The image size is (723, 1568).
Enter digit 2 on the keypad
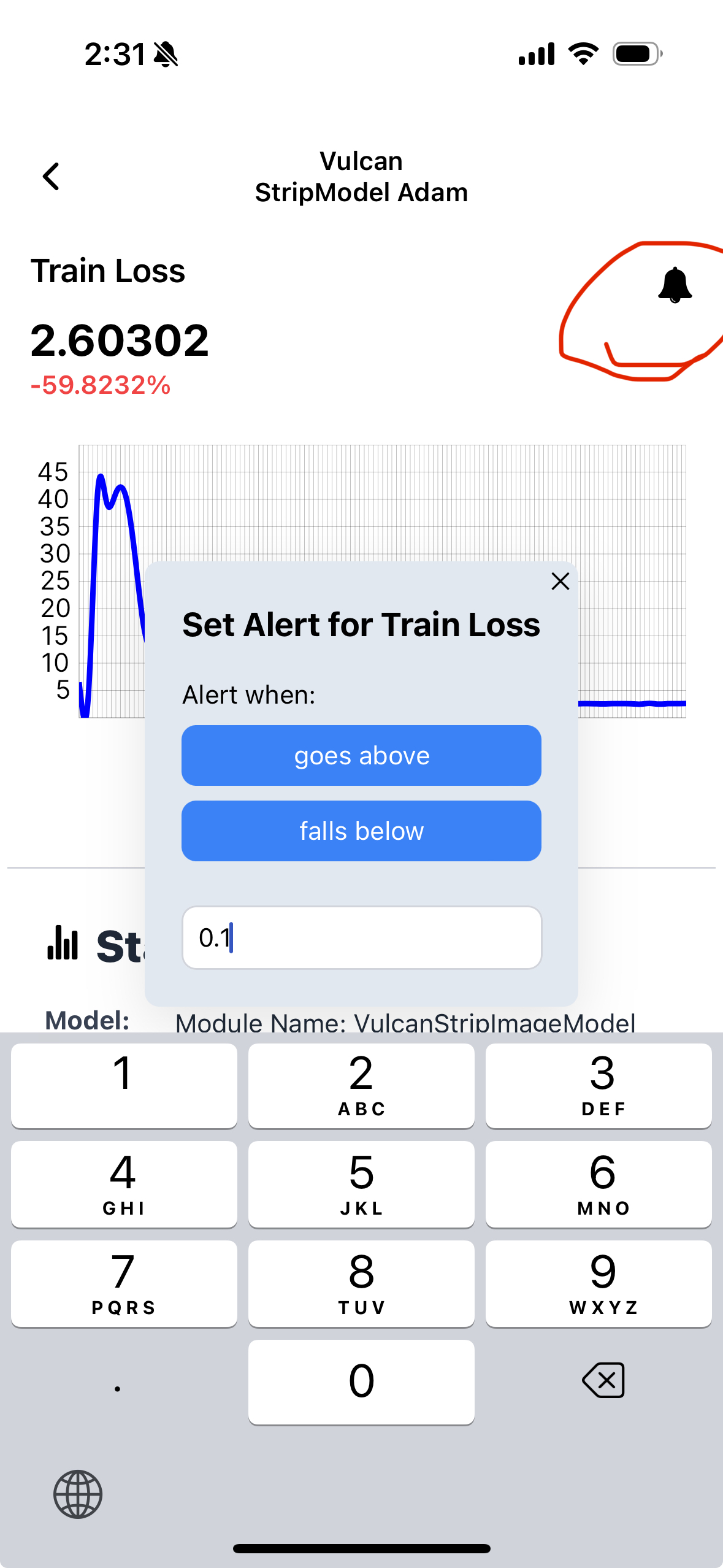point(361,1085)
